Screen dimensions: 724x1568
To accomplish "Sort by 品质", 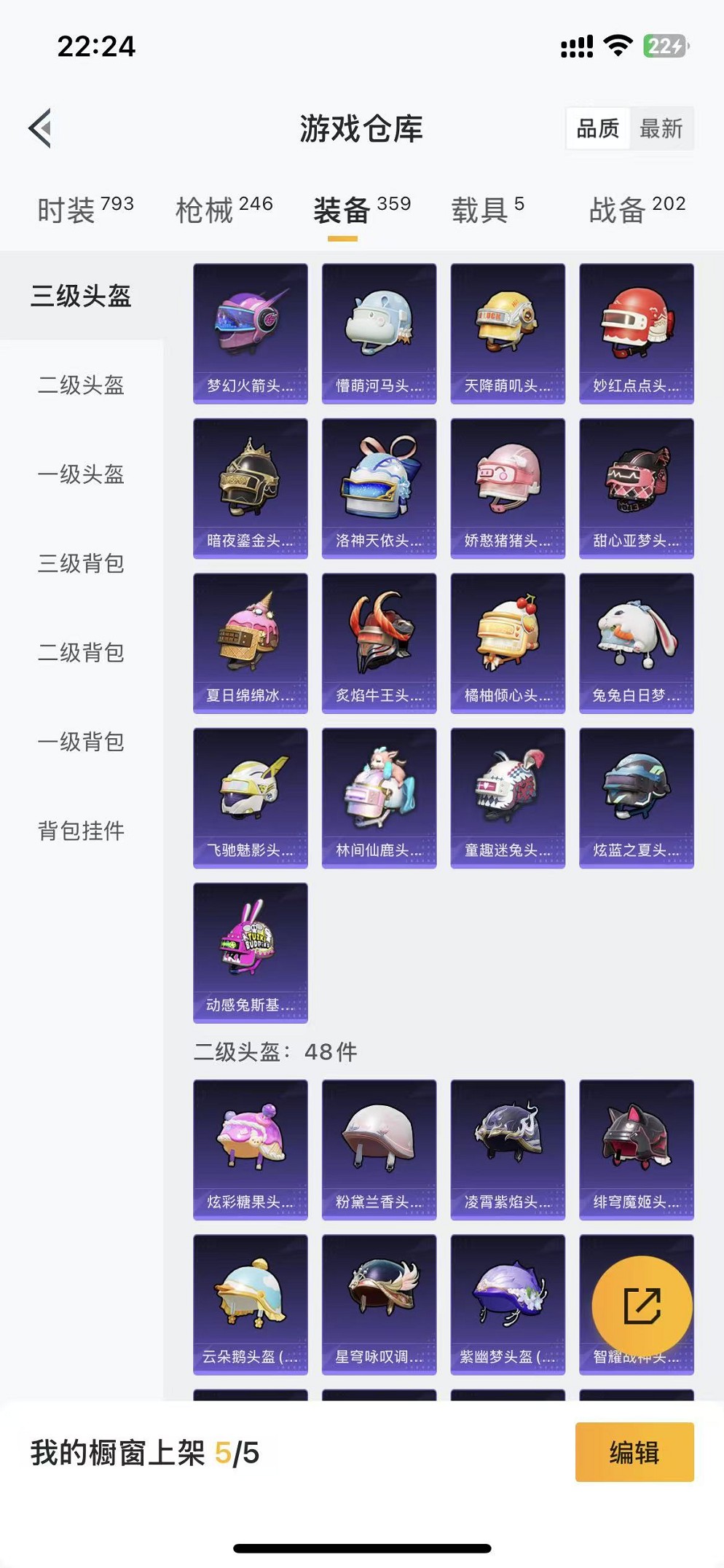I will click(597, 129).
